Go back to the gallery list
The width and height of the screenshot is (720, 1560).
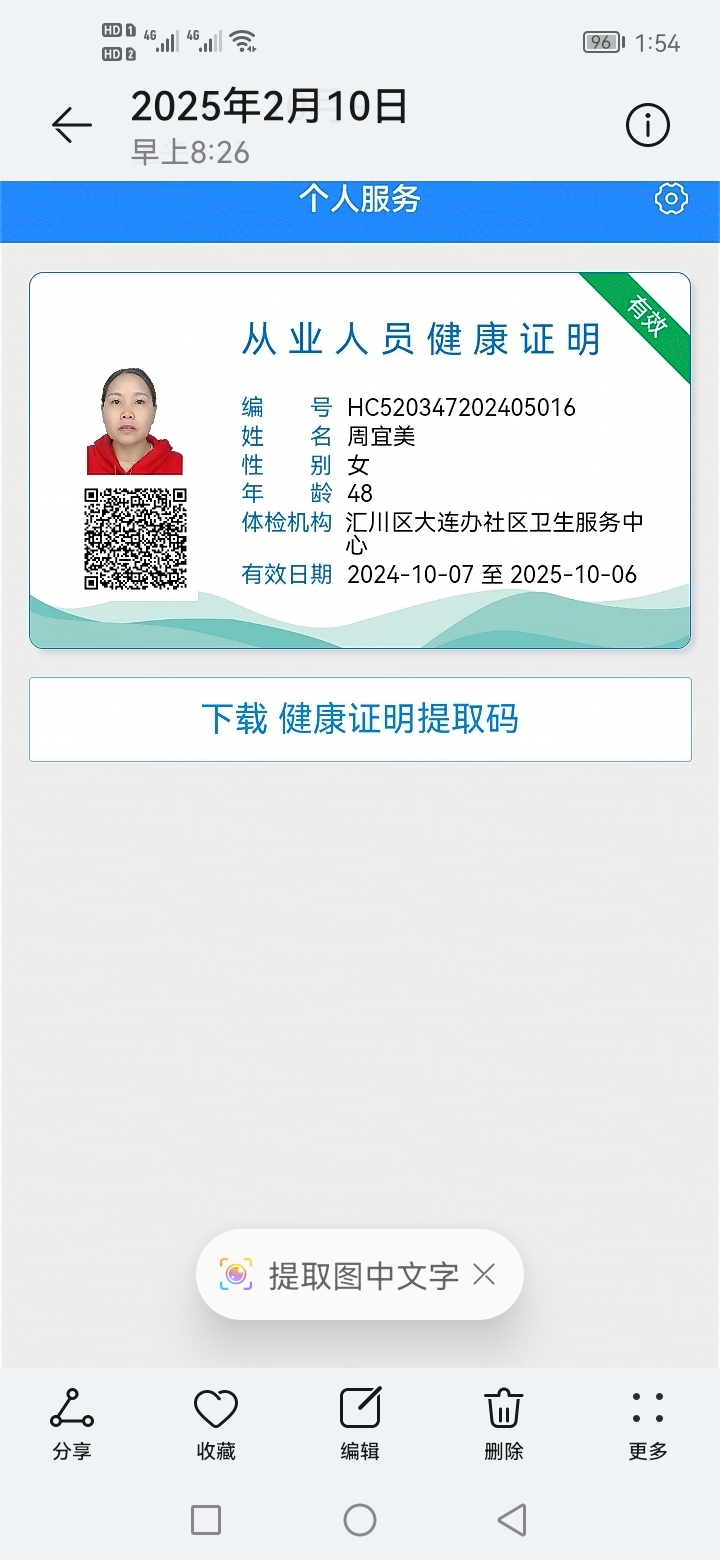[x=71, y=126]
